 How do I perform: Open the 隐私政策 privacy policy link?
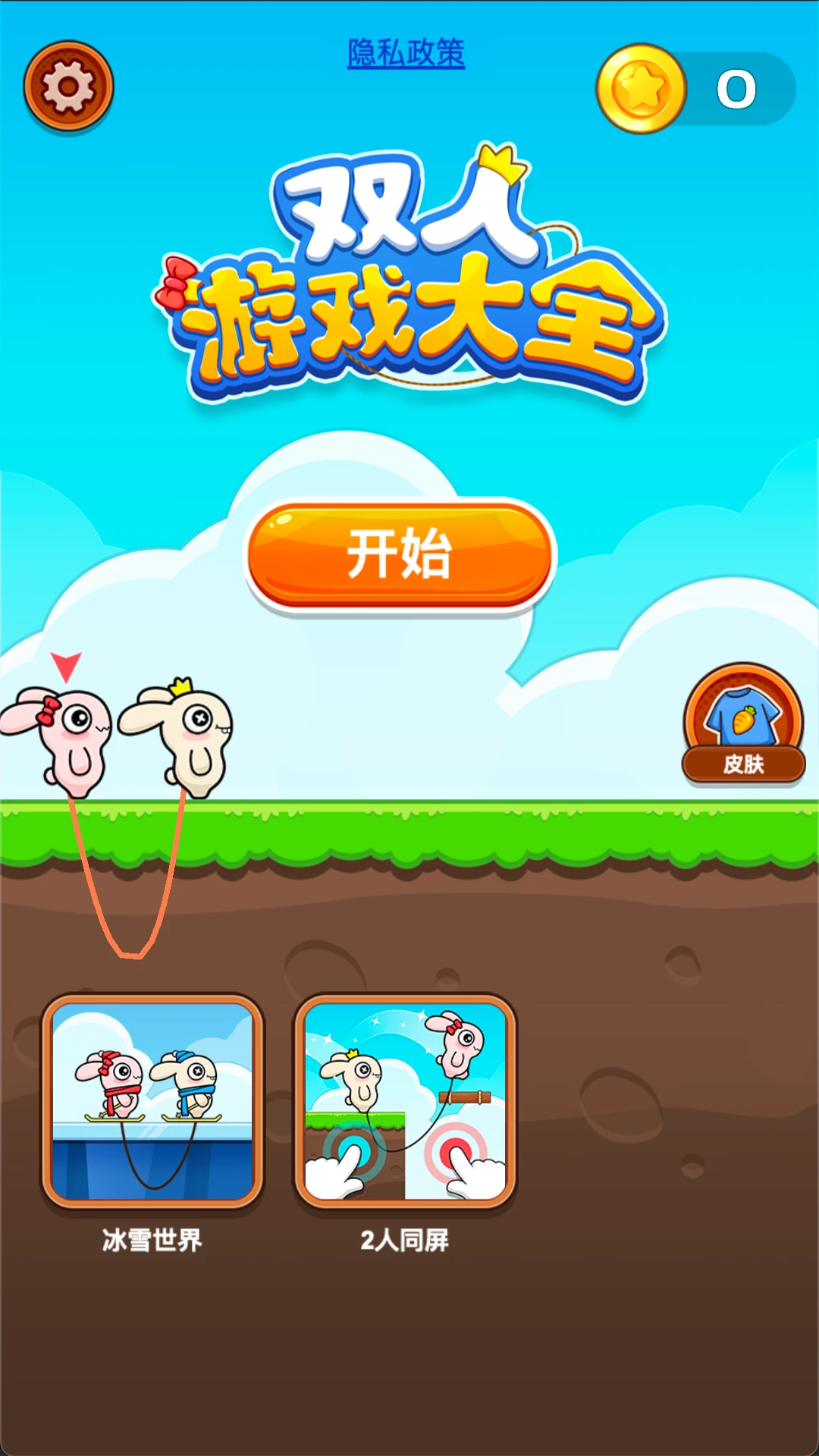[406, 54]
